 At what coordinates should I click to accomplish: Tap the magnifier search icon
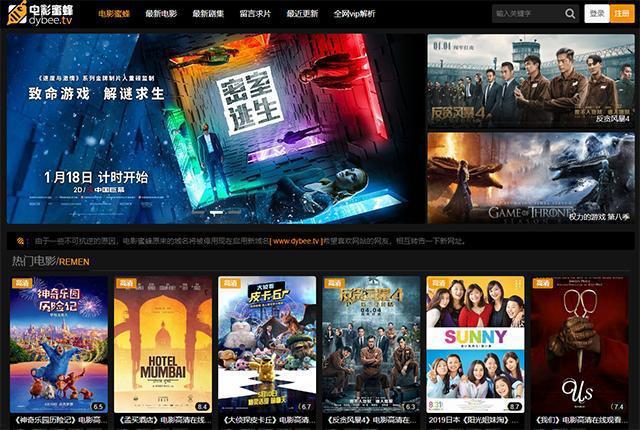point(570,14)
